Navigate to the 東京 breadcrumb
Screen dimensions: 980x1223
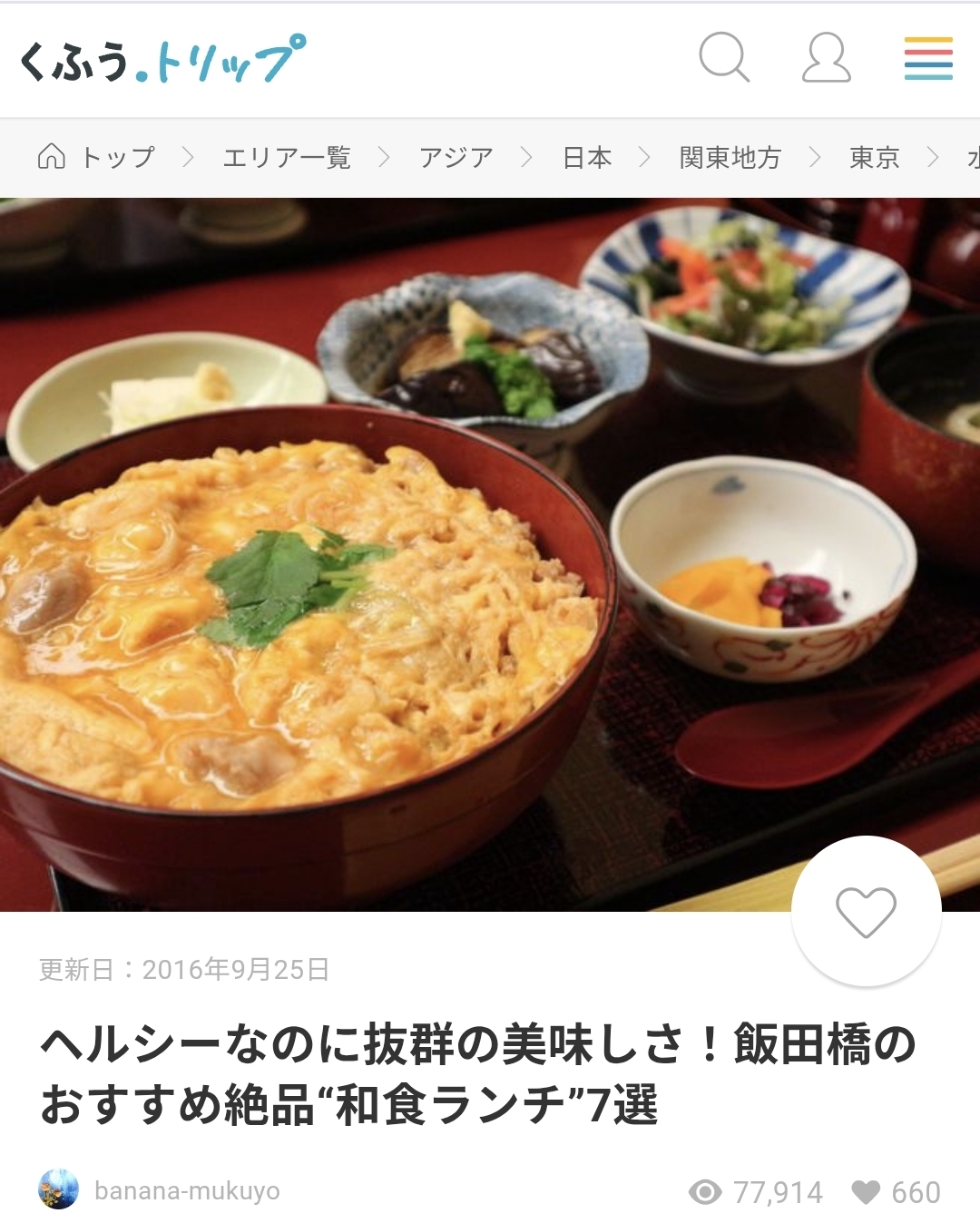point(874,158)
